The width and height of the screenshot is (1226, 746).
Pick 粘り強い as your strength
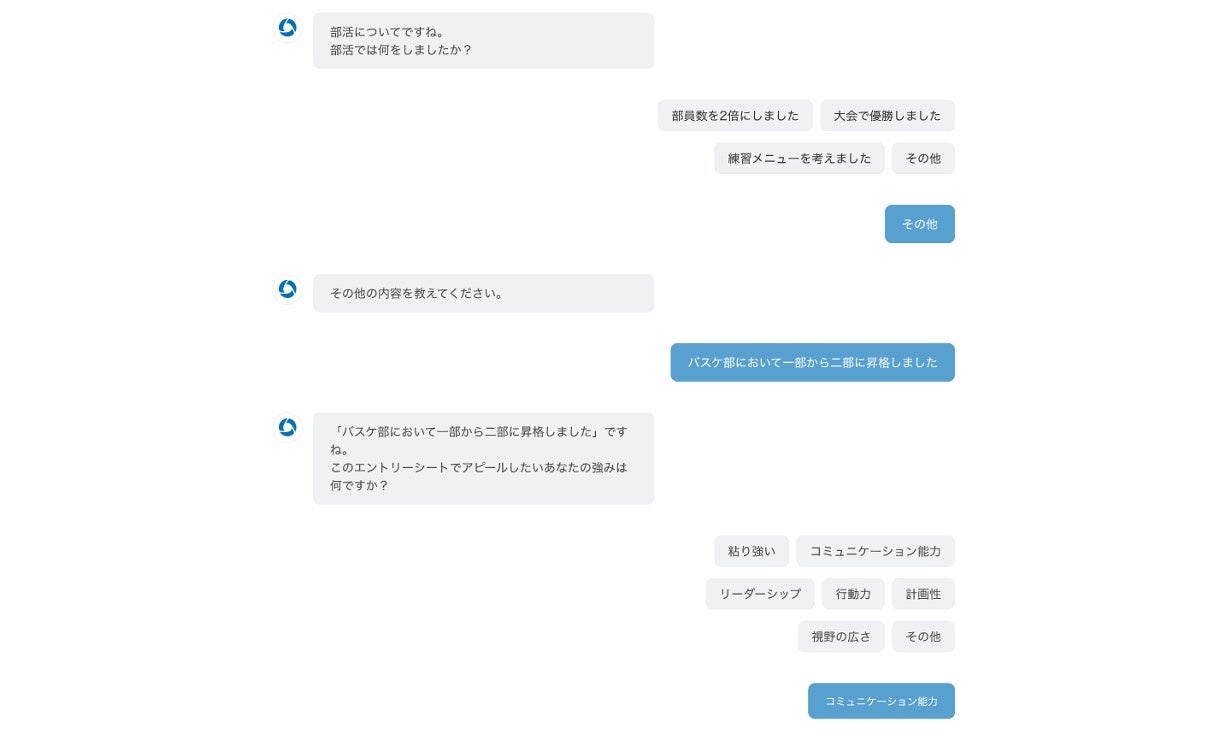click(751, 551)
